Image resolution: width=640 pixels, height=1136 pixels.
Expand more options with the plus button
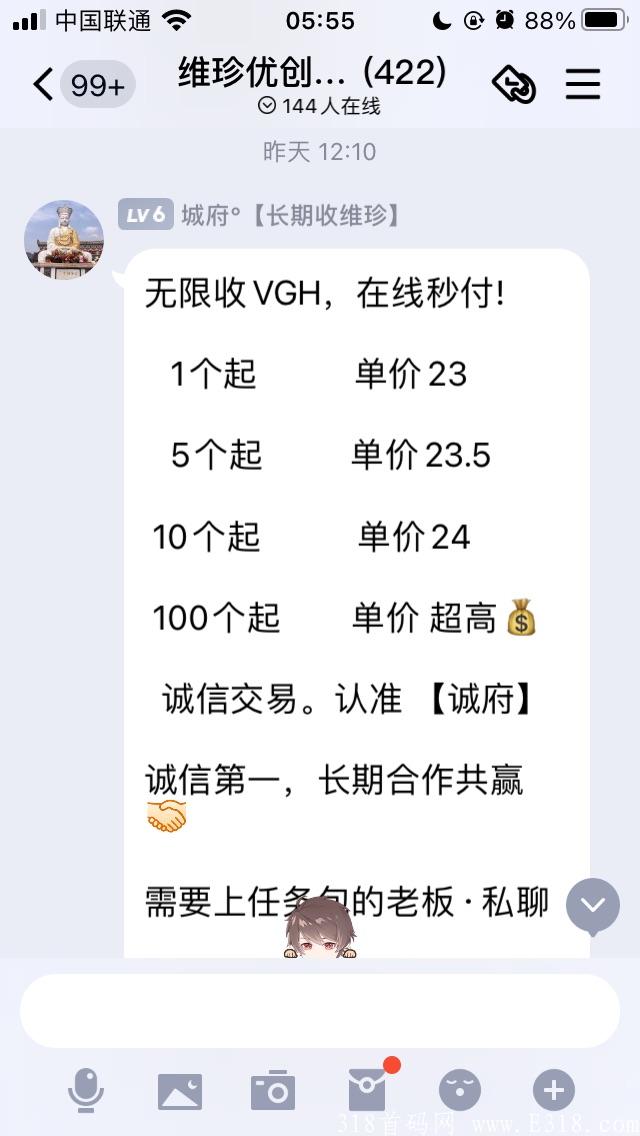pos(554,1090)
